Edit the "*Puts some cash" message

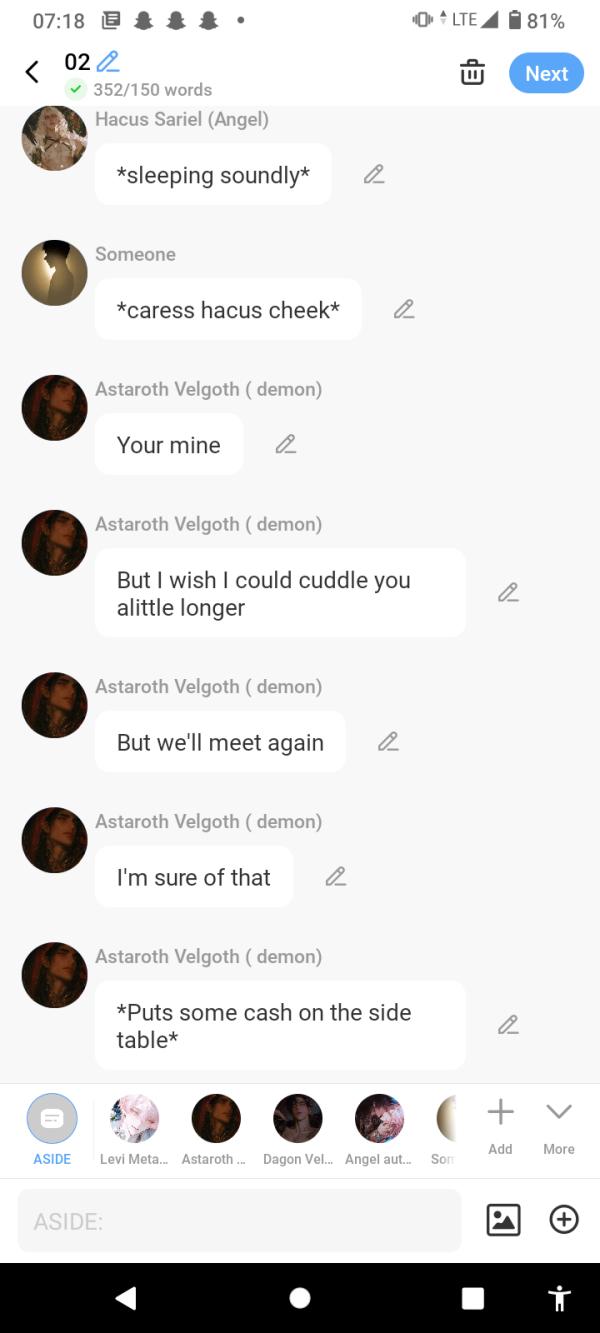pyautogui.click(x=508, y=1025)
